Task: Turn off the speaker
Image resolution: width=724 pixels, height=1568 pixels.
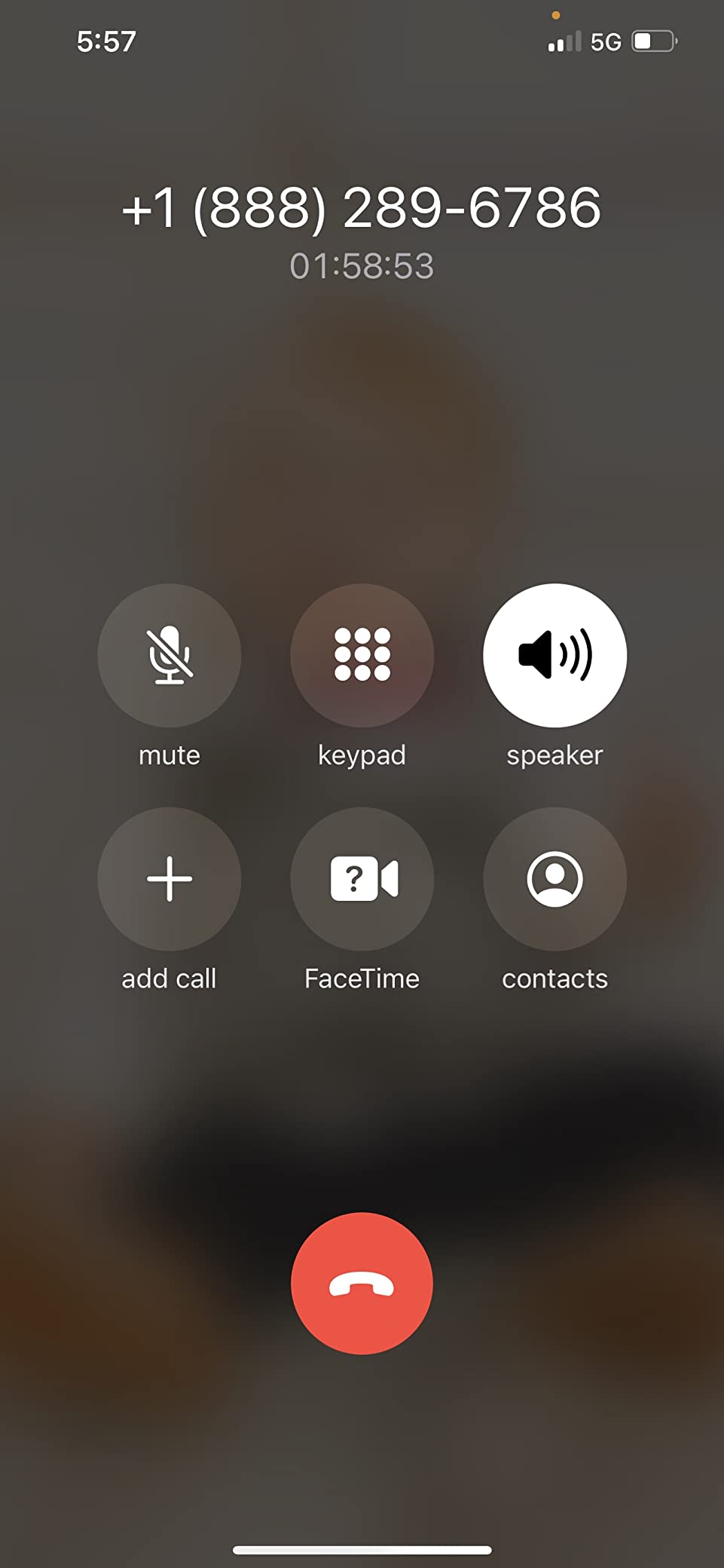Action: click(555, 655)
